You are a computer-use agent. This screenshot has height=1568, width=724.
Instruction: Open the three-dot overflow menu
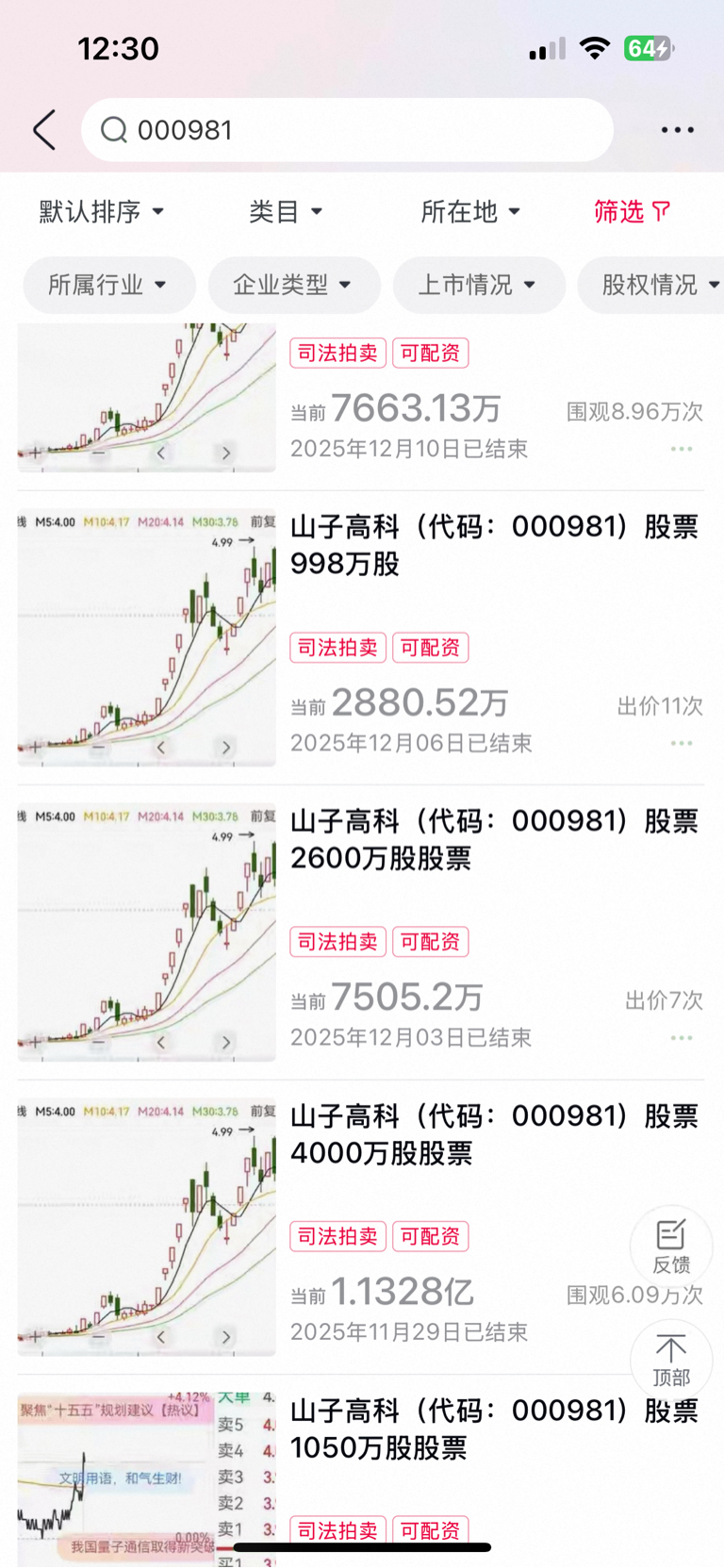tap(677, 130)
